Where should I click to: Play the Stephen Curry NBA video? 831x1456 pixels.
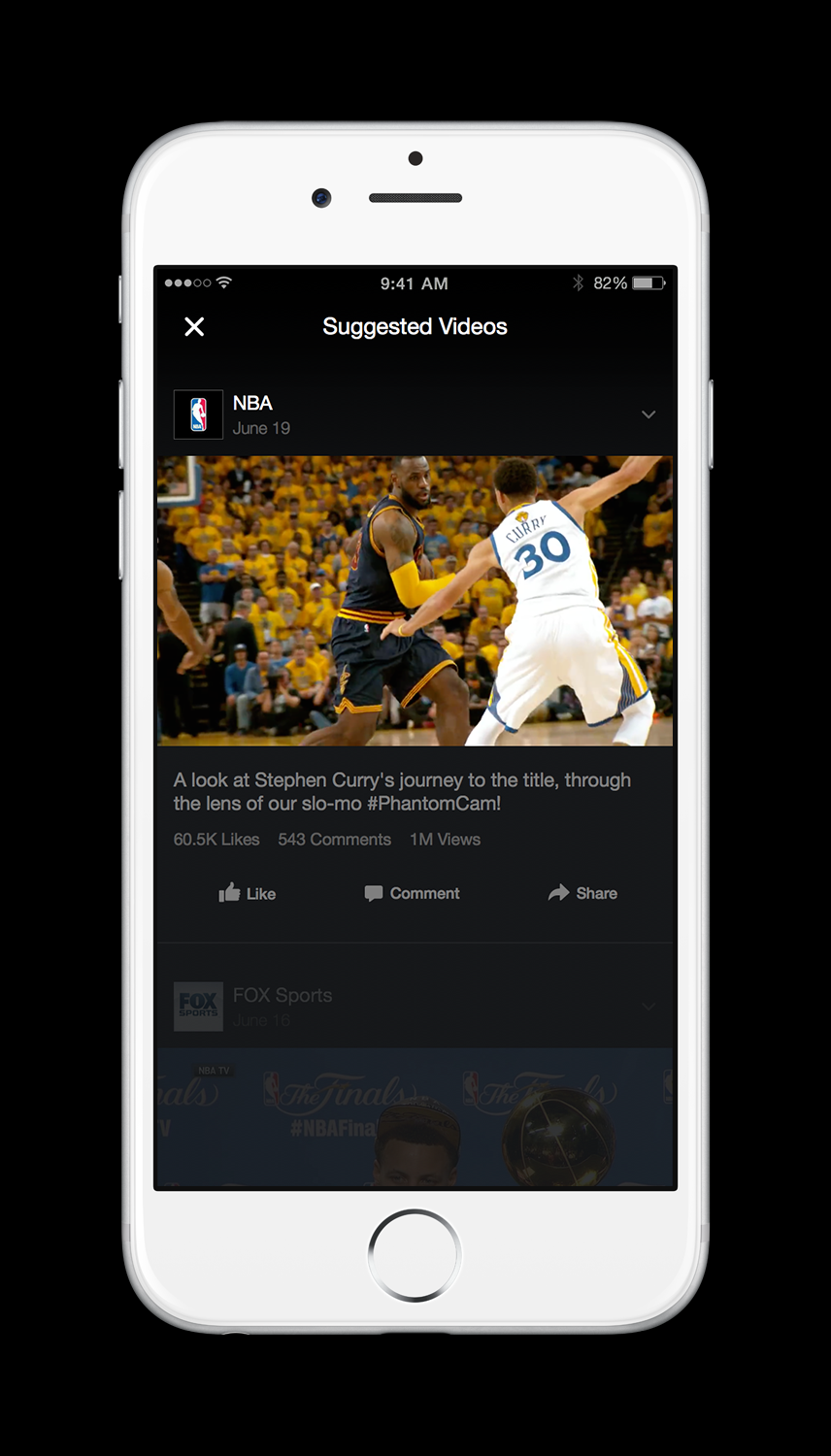pyautogui.click(x=415, y=601)
